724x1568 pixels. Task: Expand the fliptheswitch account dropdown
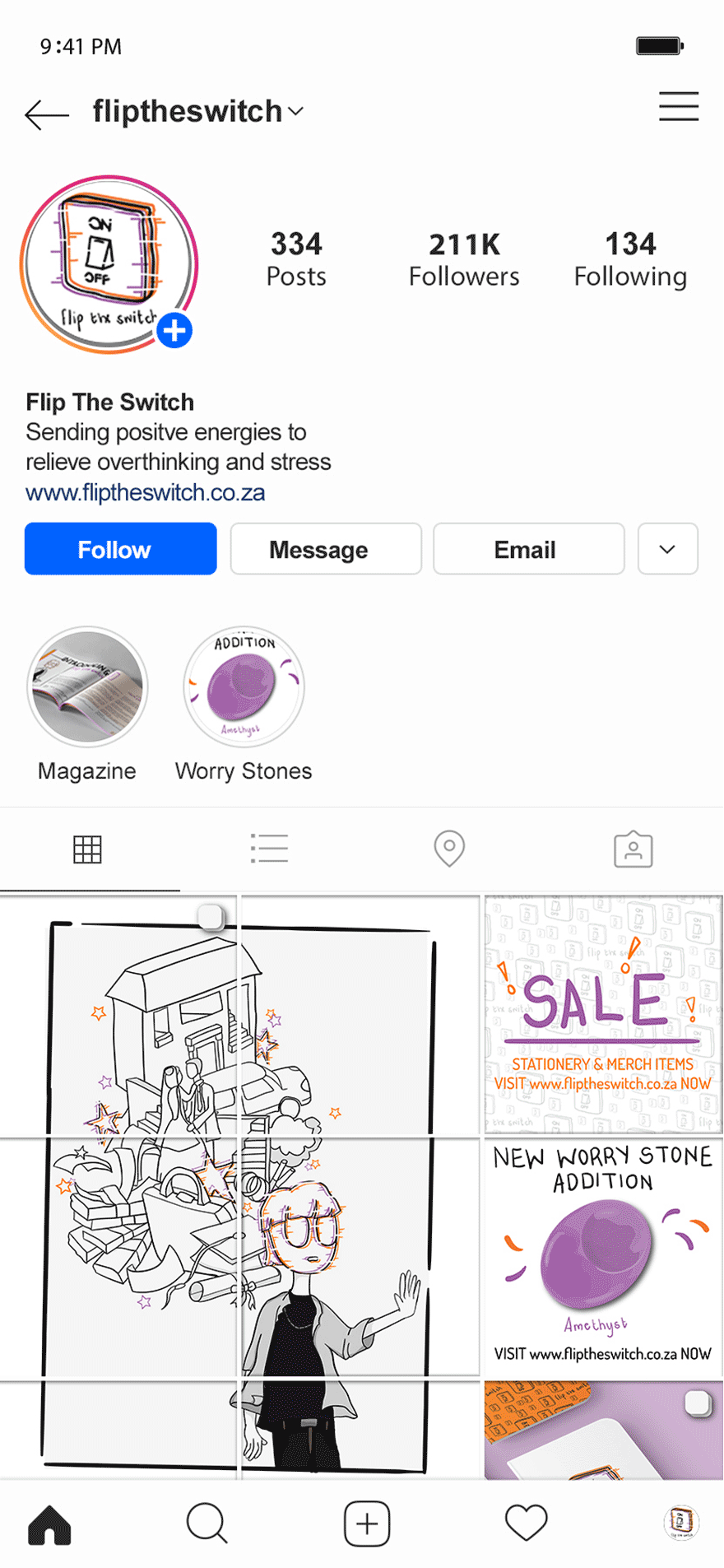pyautogui.click(x=296, y=111)
